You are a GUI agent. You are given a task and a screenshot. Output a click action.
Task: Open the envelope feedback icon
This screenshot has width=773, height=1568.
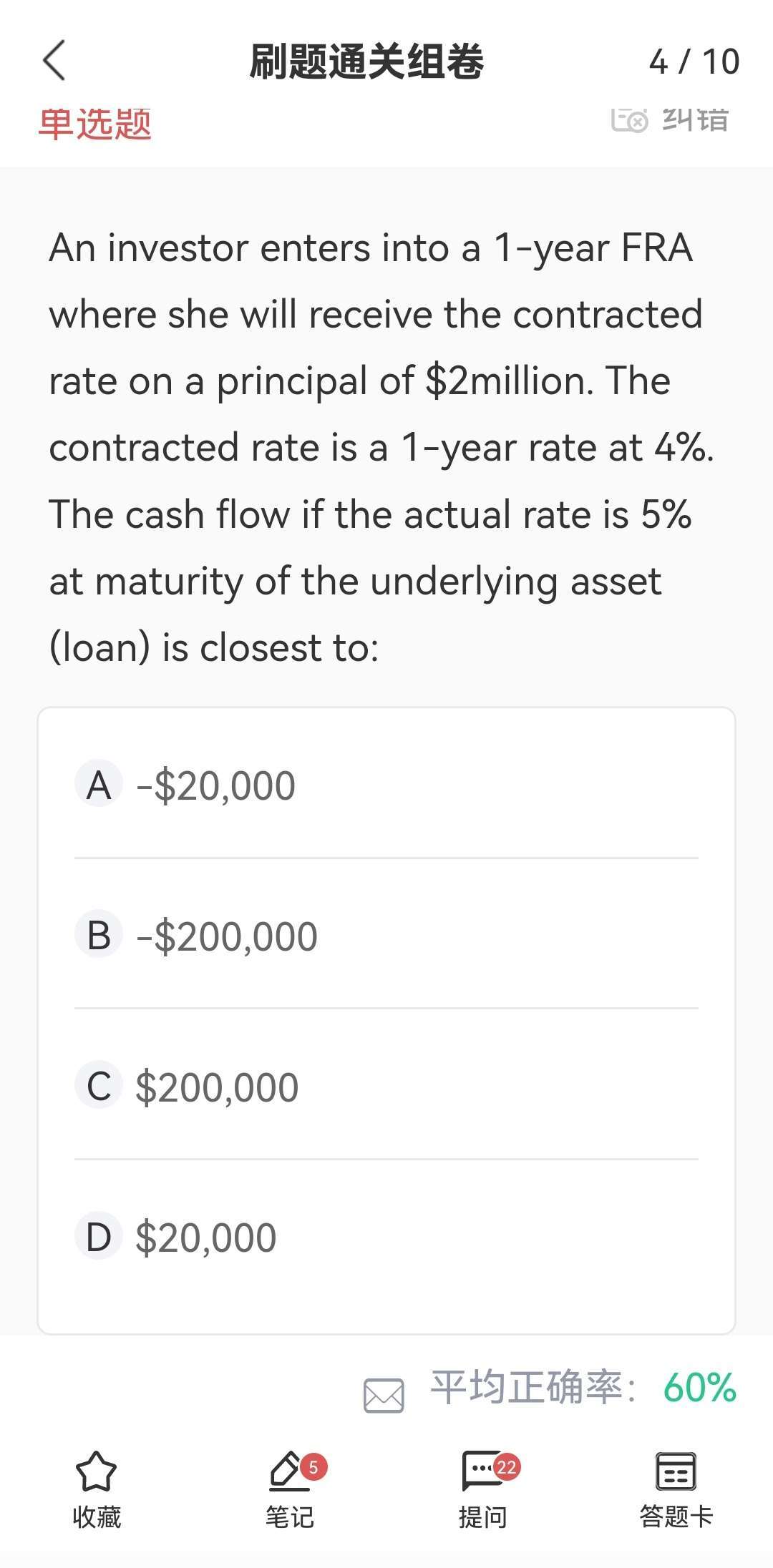tap(384, 1395)
